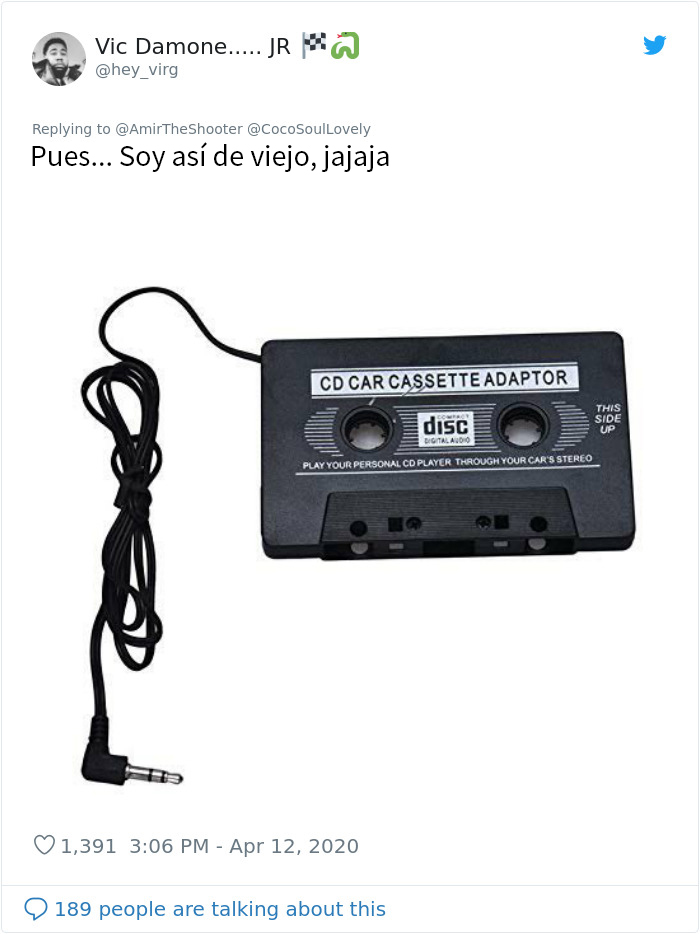Open the @AmirTheShooter mention
This screenshot has width=700, height=934.
point(178,129)
